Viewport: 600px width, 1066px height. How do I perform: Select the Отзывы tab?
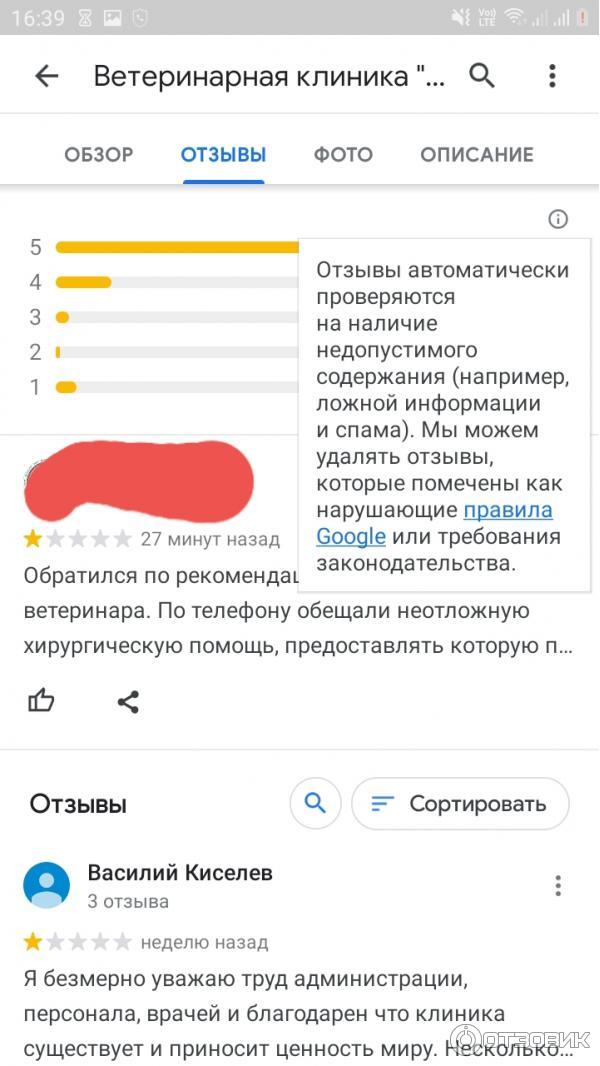click(x=223, y=155)
